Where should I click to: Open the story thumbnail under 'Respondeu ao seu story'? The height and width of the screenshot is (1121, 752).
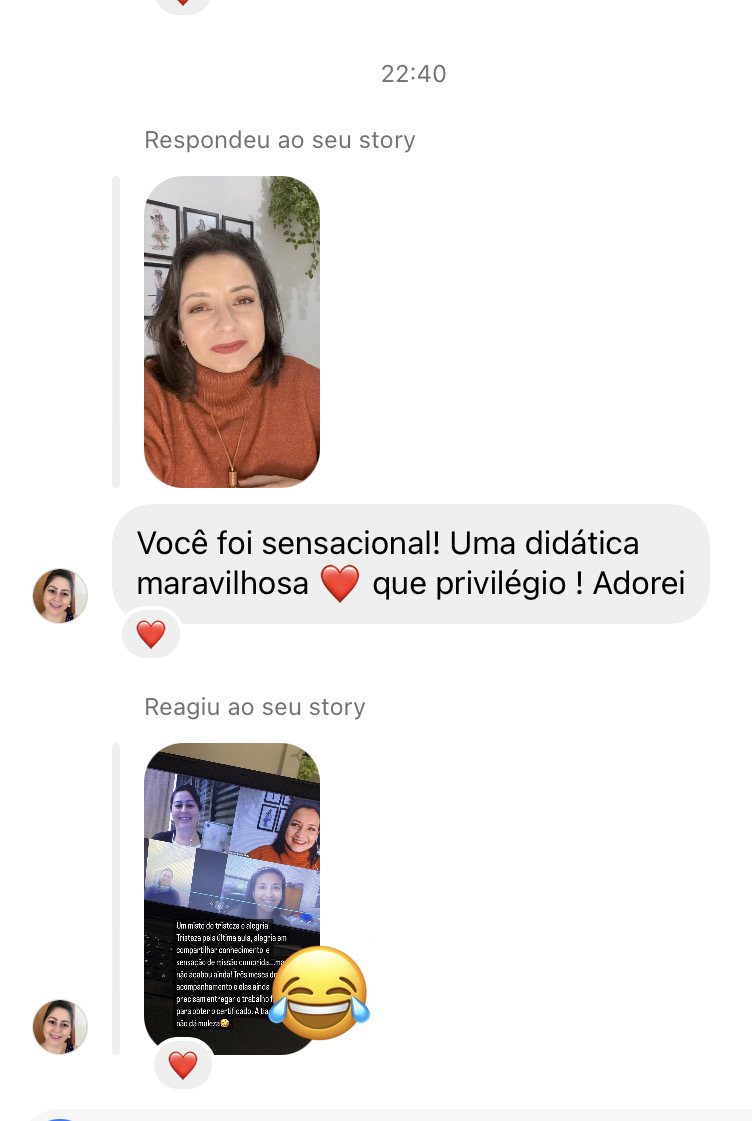232,332
